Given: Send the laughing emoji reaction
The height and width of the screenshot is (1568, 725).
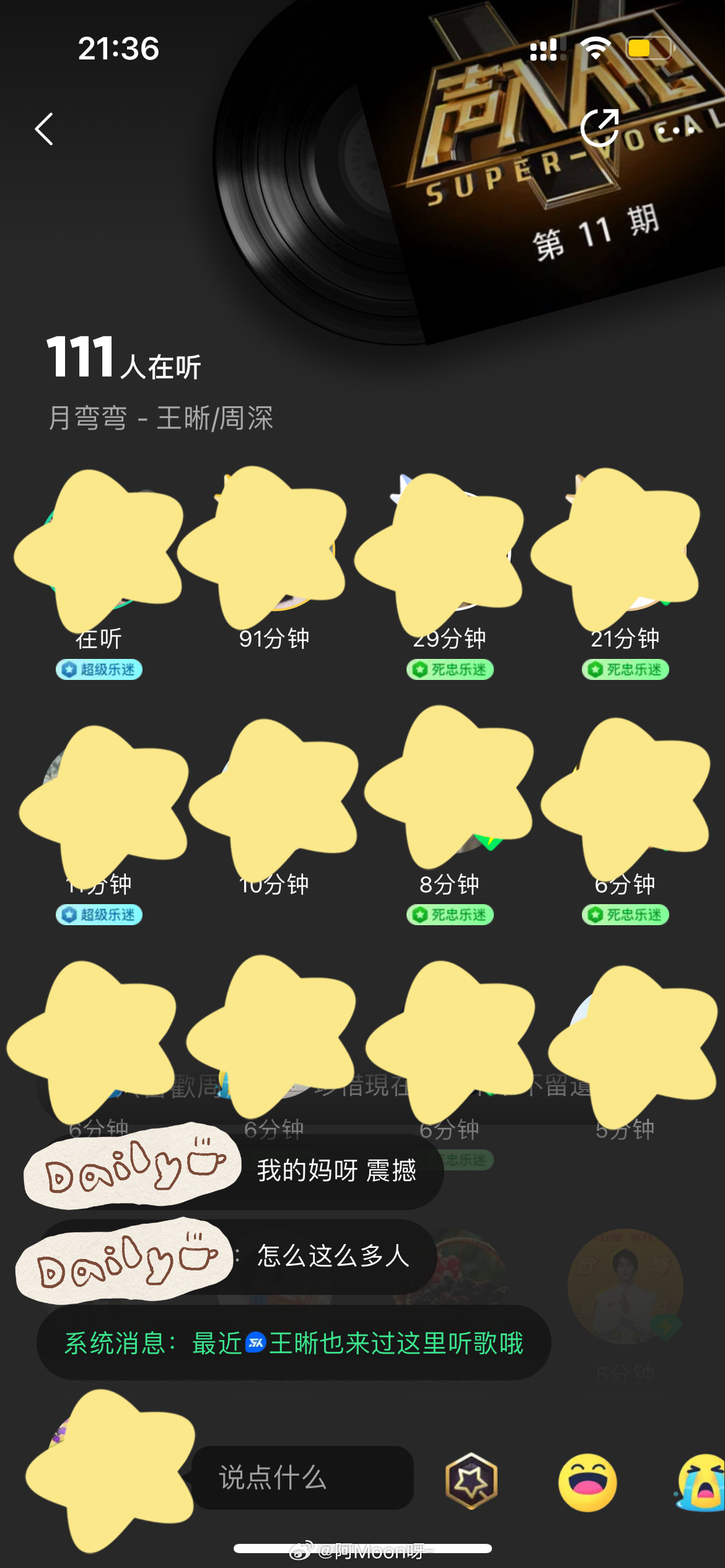Looking at the screenshot, I should [587, 1482].
